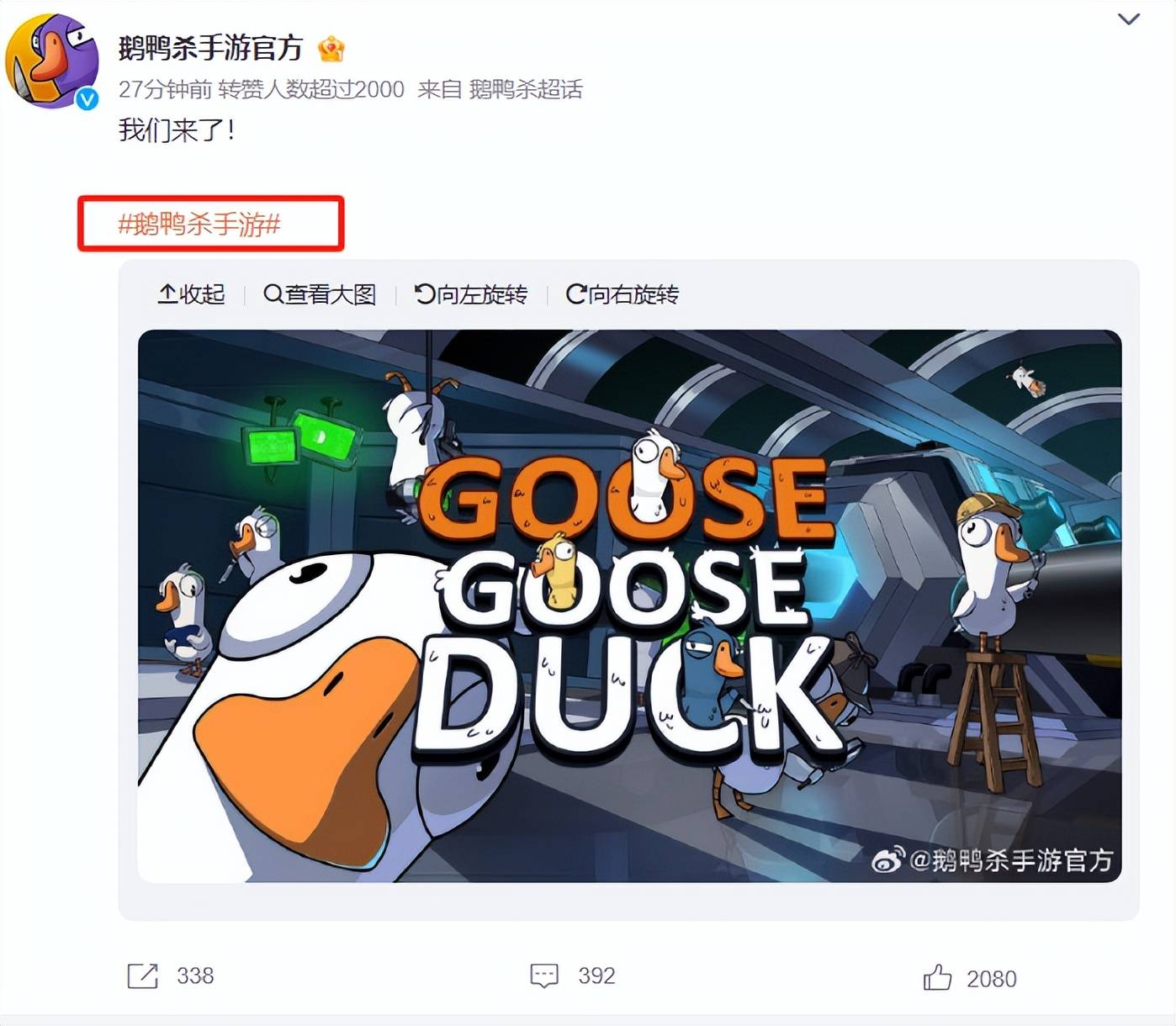This screenshot has width=1176, height=1026.
Task: Open the comments with 392 replies
Action: click(572, 976)
